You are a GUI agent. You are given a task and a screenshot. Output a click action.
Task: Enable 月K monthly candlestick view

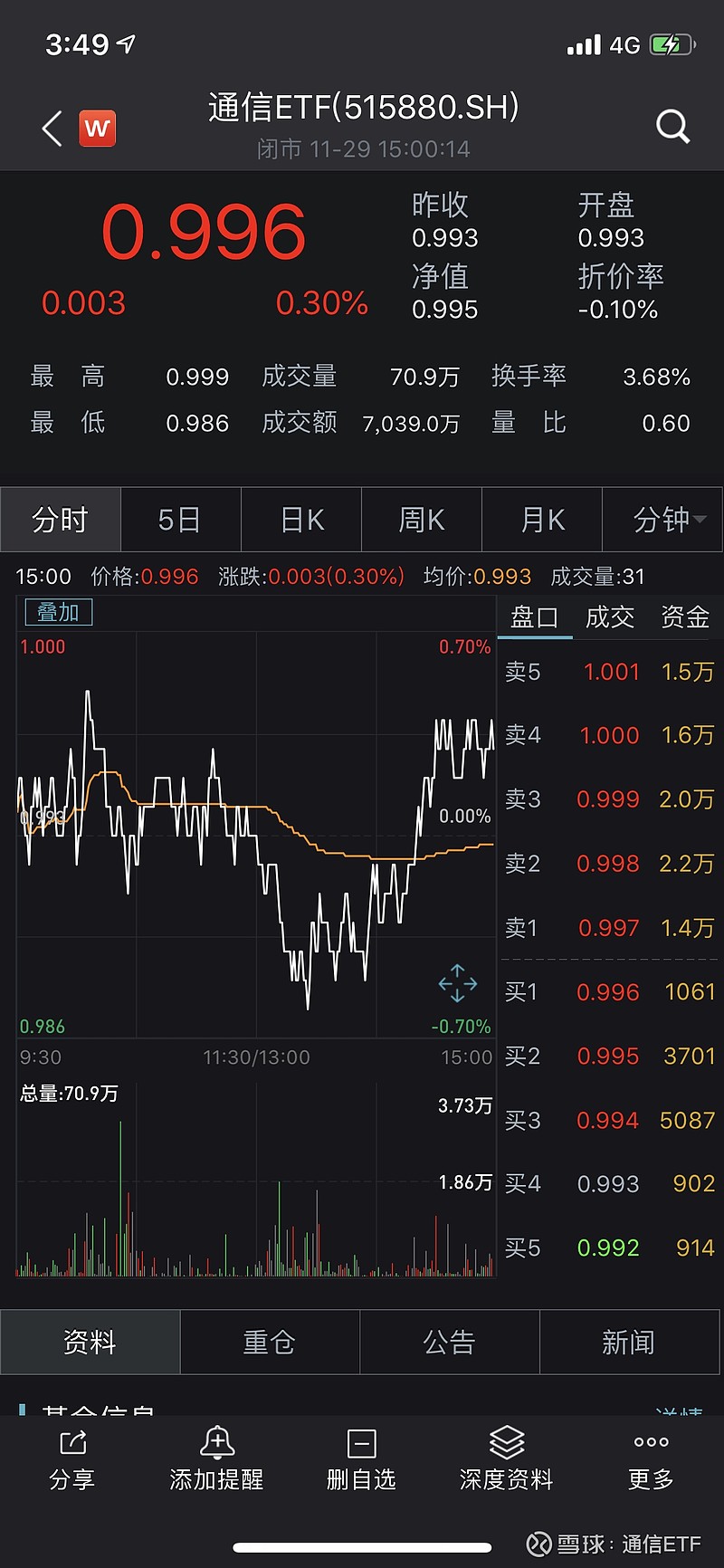[541, 520]
